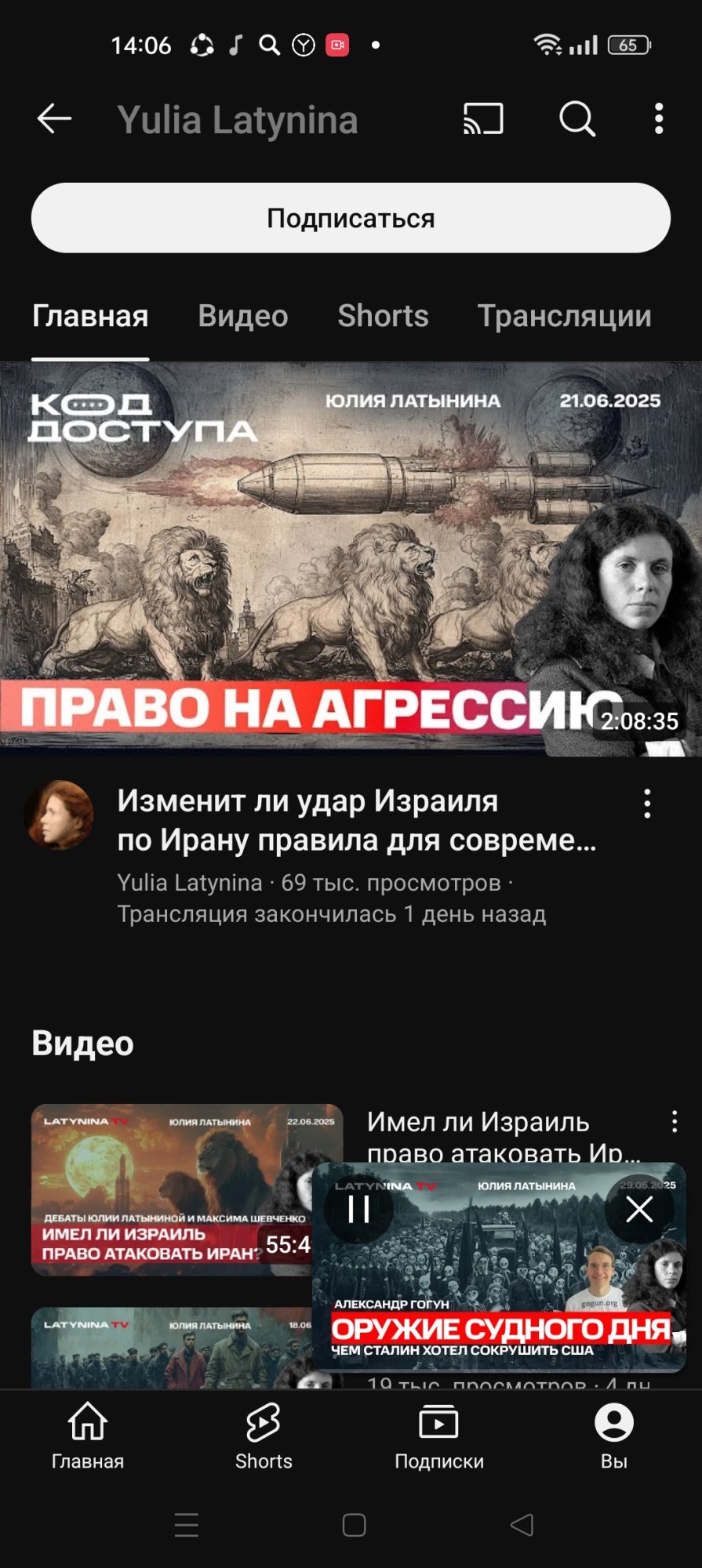The image size is (702, 1568).
Task: Switch to the channel's Shorts tab
Action: point(383,316)
